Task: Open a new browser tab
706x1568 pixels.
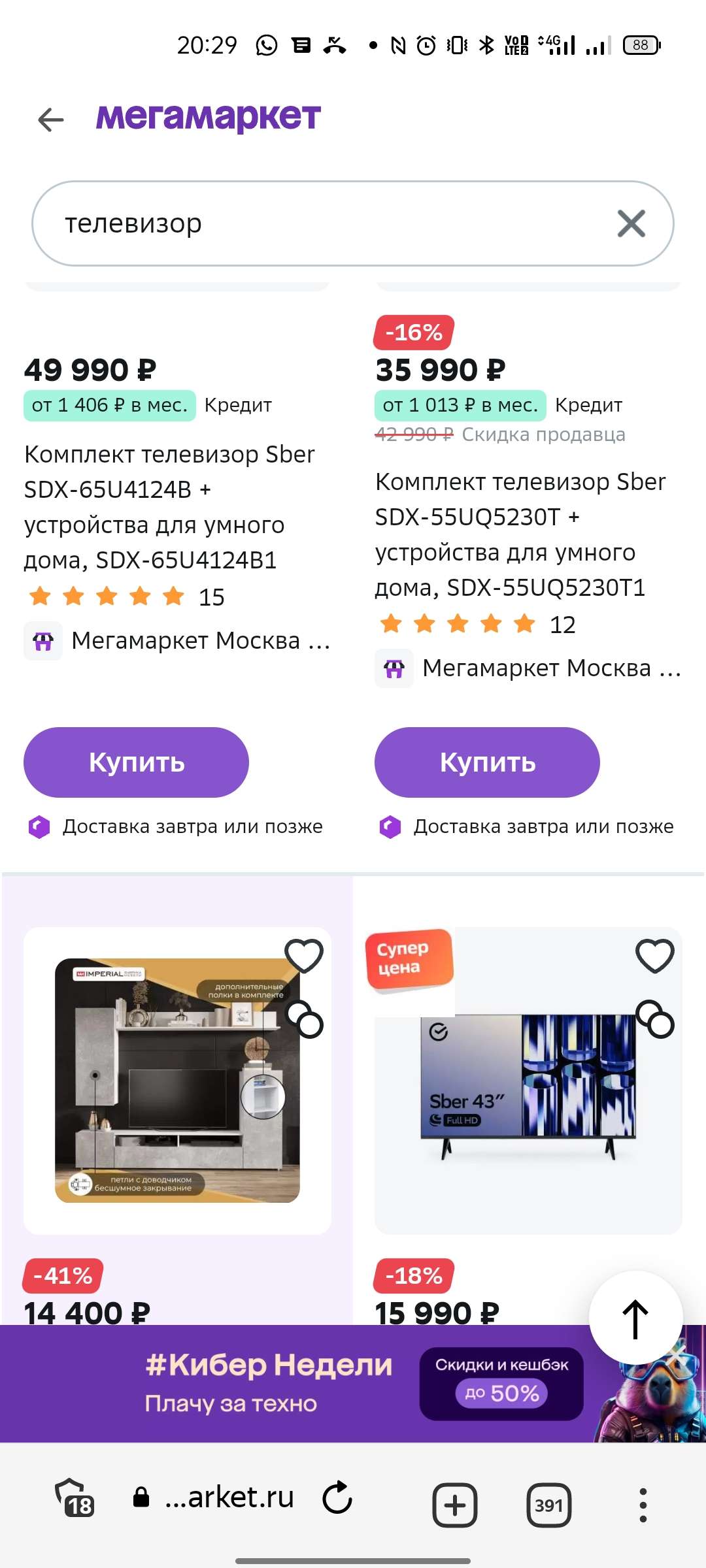Action: [455, 1505]
